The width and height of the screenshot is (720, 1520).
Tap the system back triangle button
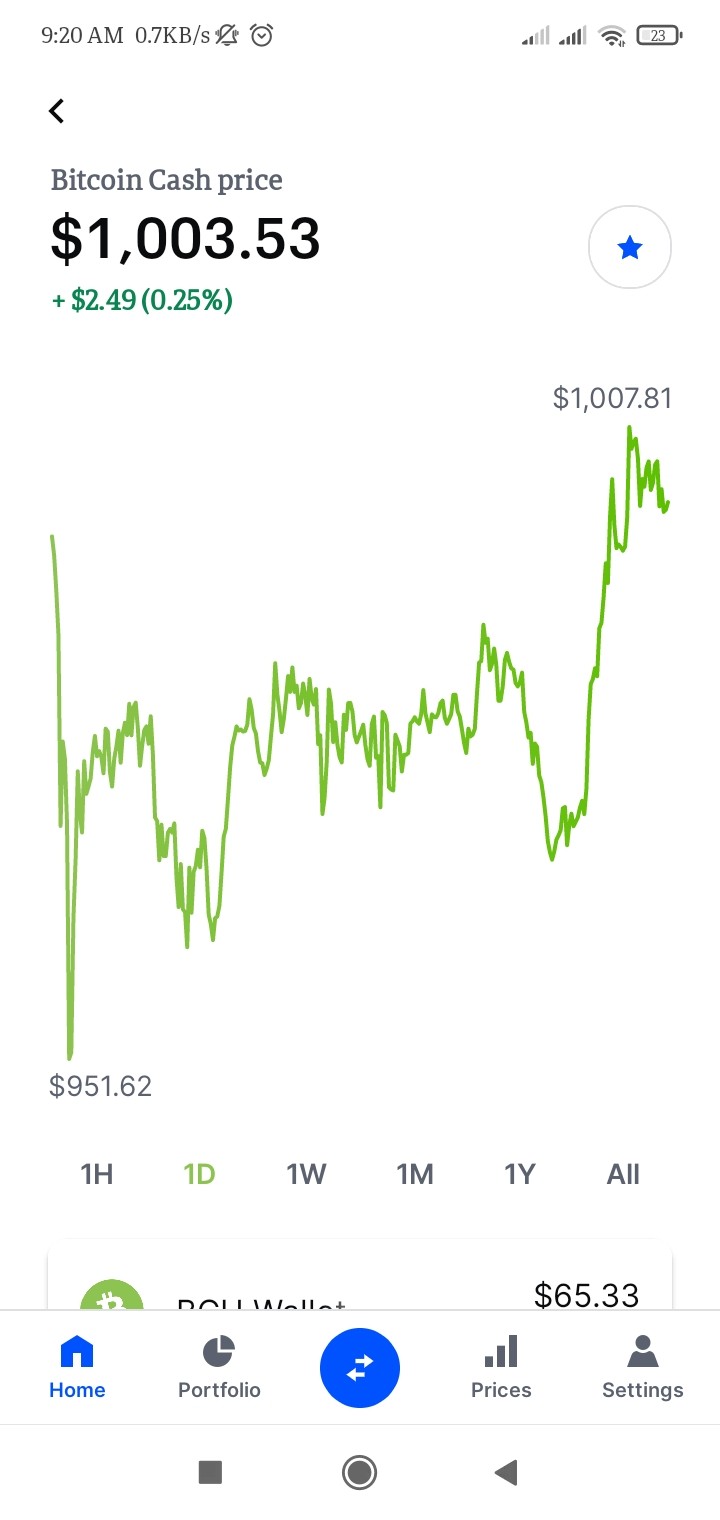click(506, 1472)
